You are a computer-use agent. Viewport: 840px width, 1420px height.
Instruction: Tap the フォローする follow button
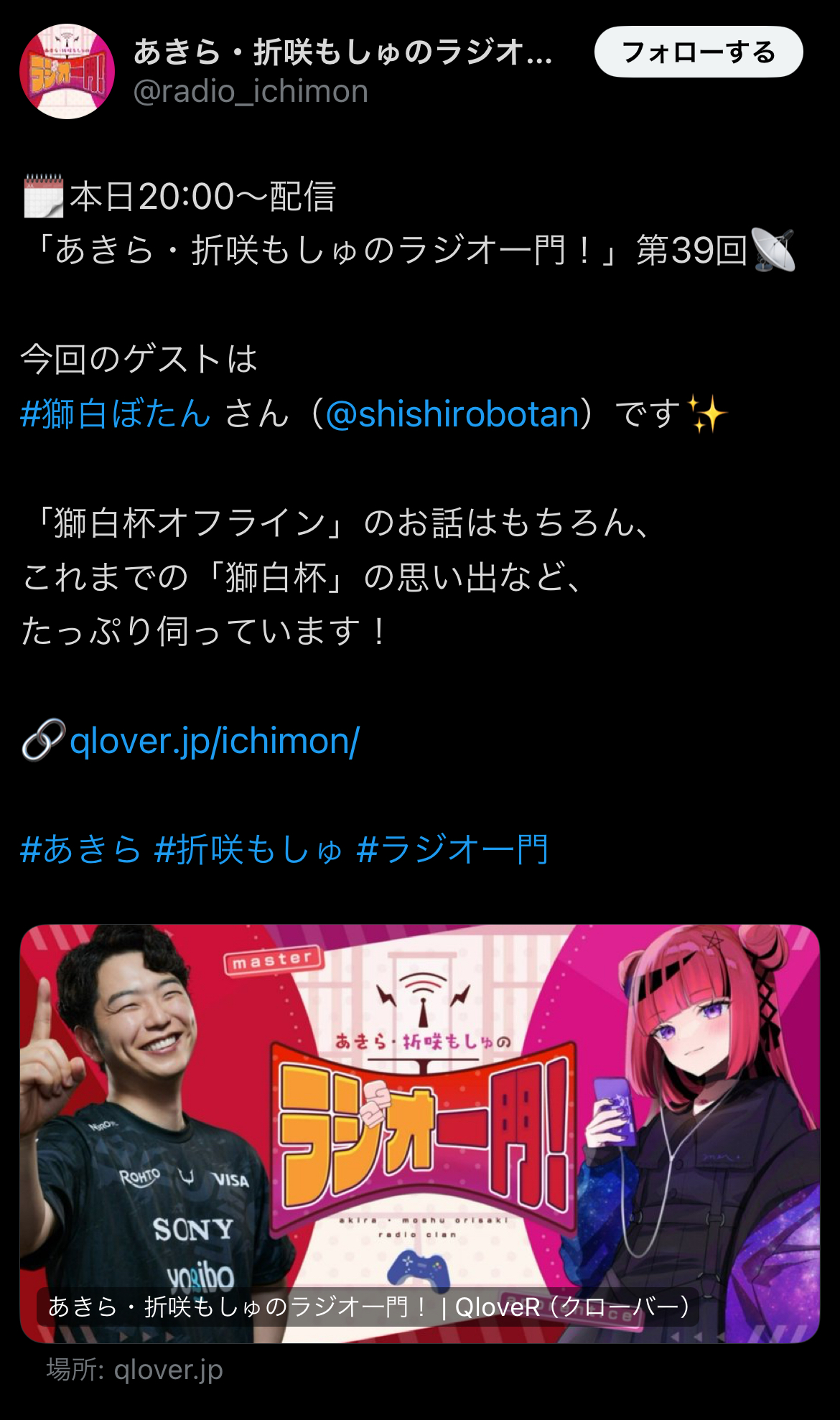698,52
